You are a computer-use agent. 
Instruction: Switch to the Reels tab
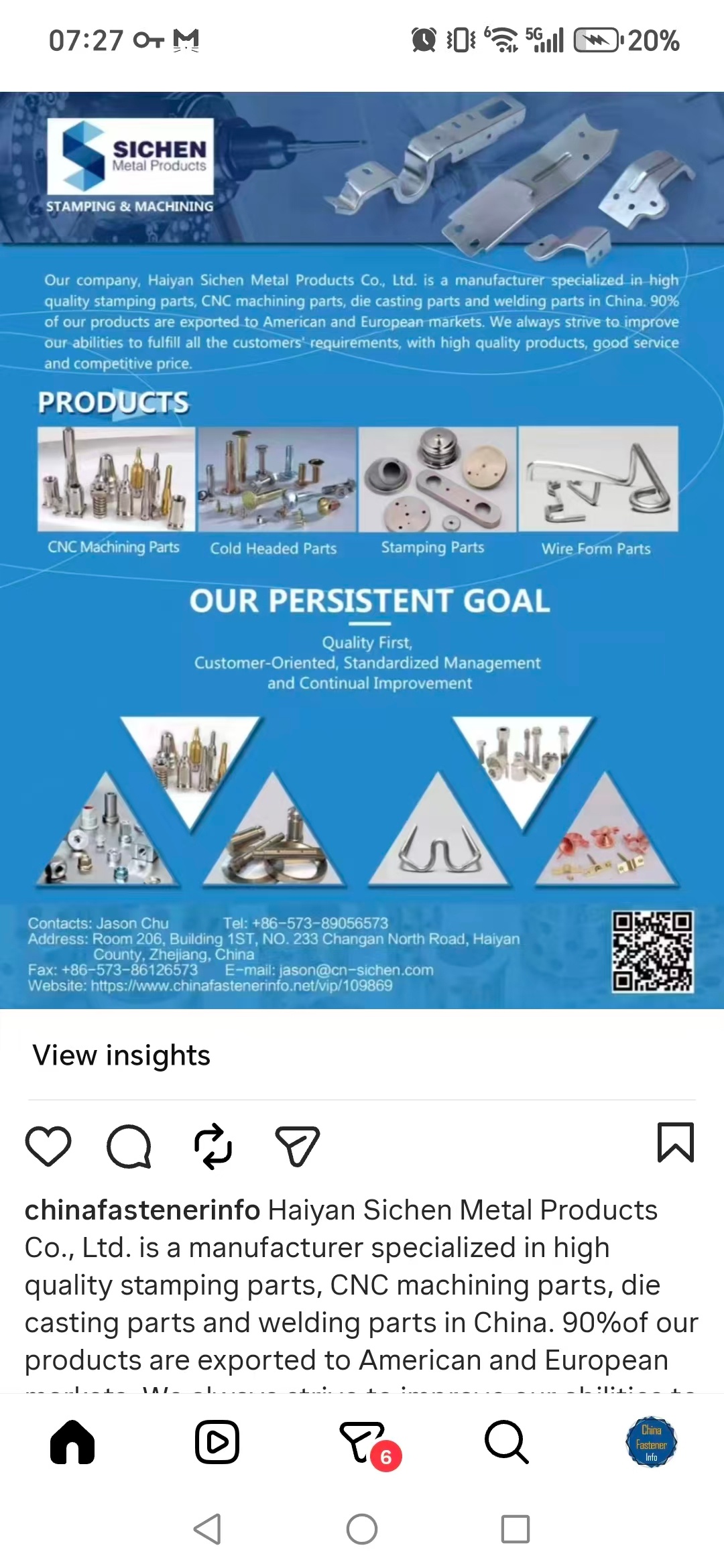tap(217, 1442)
